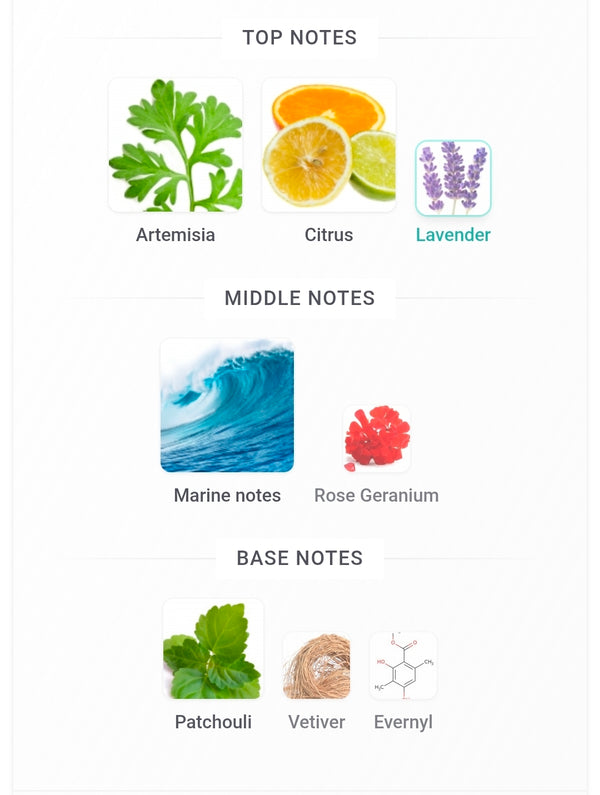Open the Patchouli note
This screenshot has width=600, height=795.
coord(213,650)
